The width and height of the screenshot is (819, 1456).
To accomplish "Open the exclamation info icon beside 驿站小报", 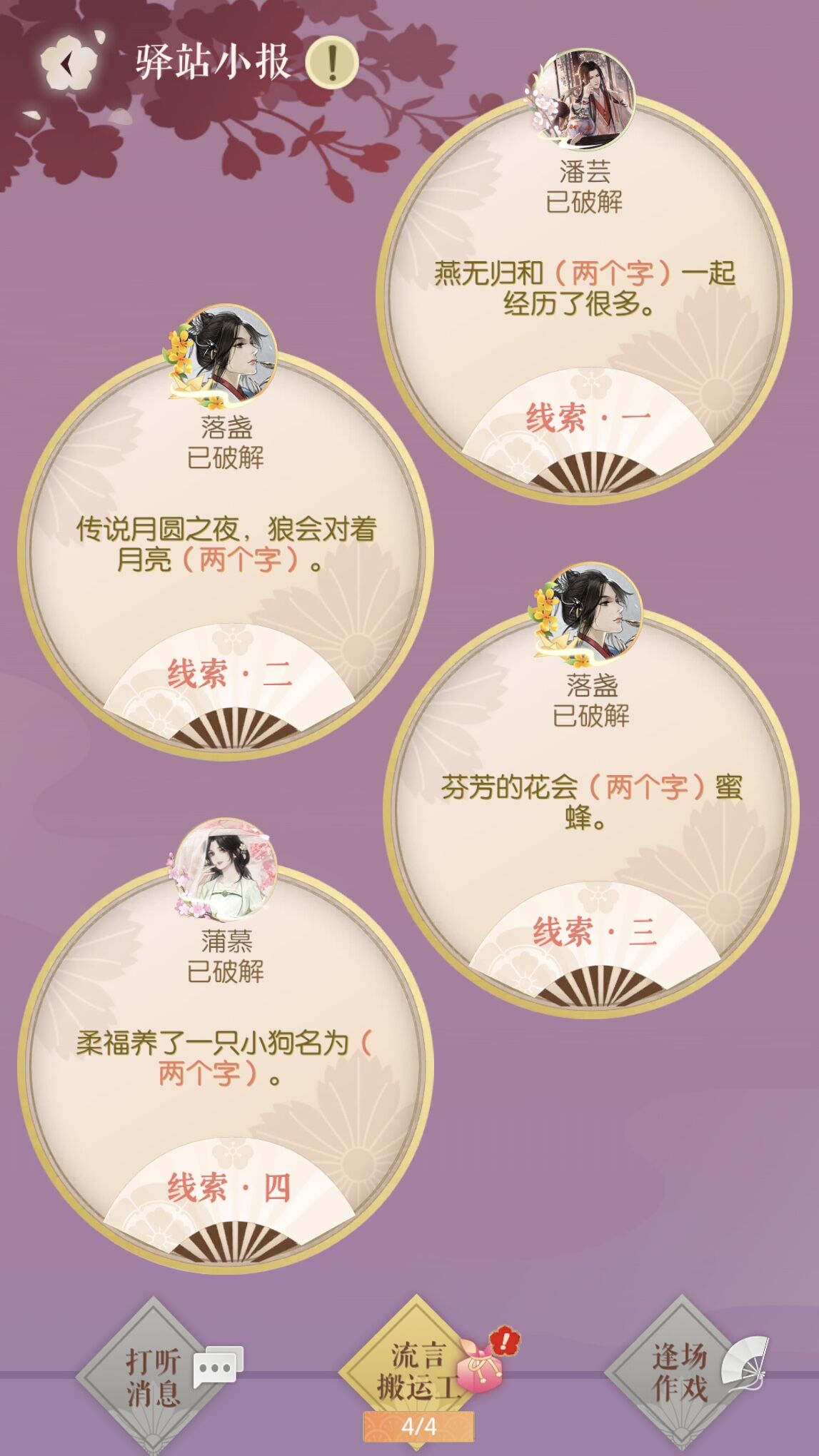I will [x=331, y=62].
